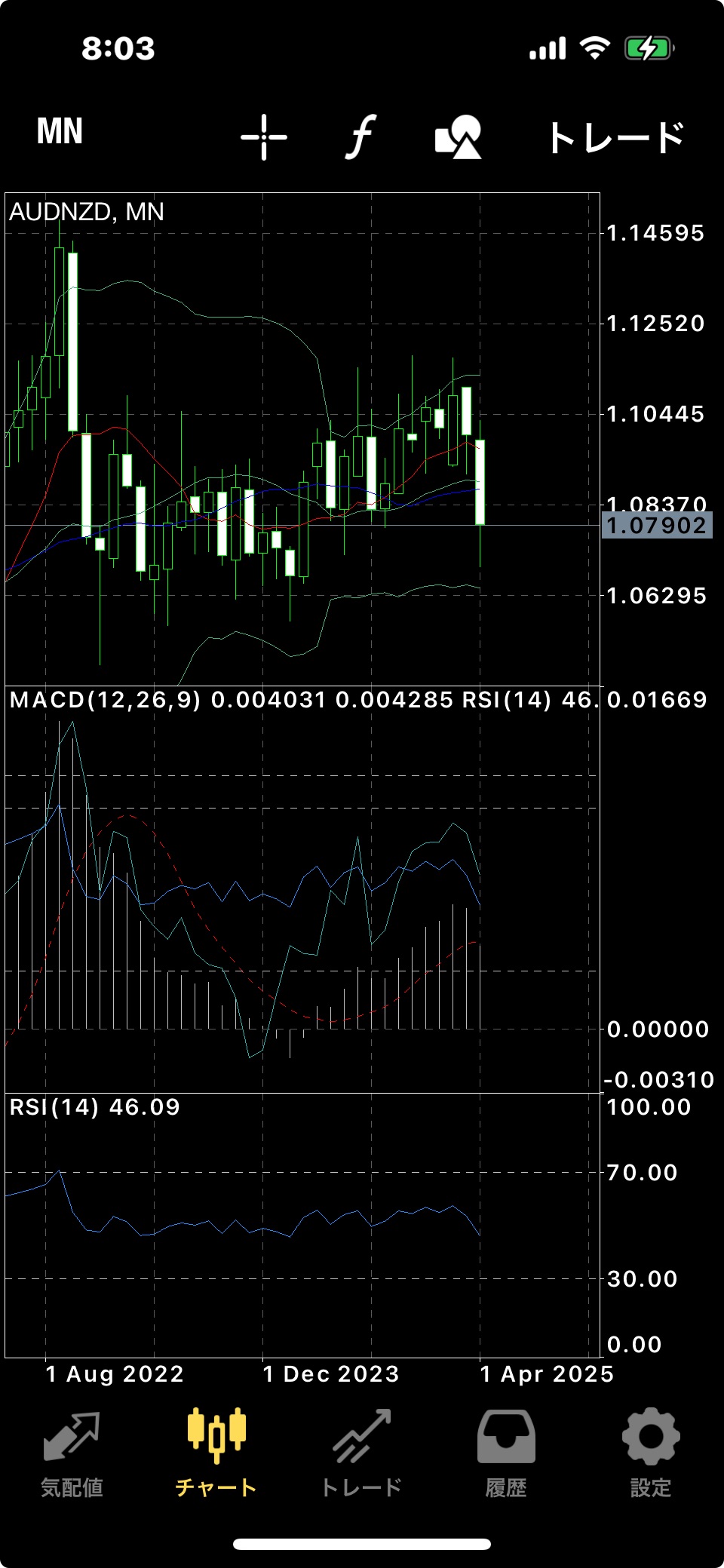
Task: Open the 履歴 history tab
Action: coord(506,1454)
